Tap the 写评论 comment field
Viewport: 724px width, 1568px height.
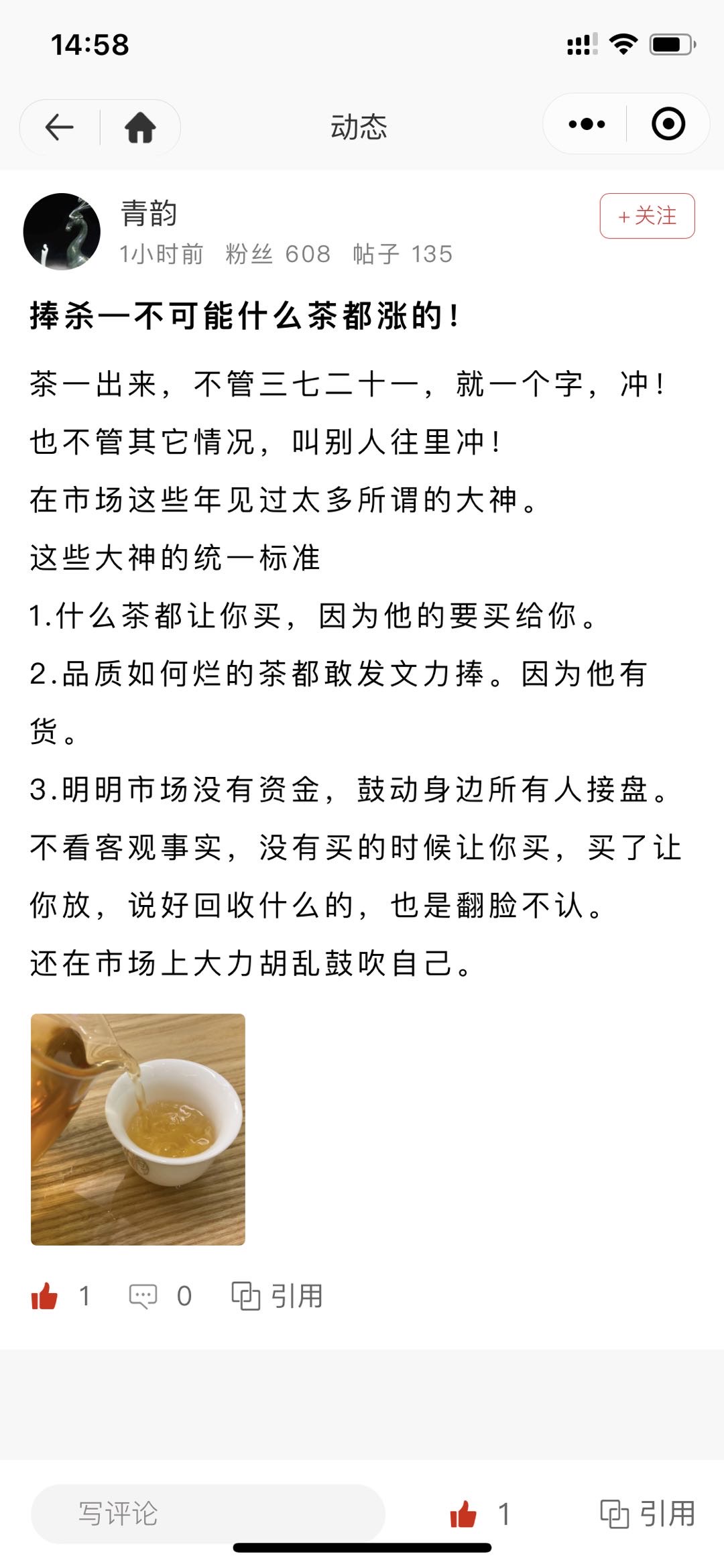click(208, 1514)
